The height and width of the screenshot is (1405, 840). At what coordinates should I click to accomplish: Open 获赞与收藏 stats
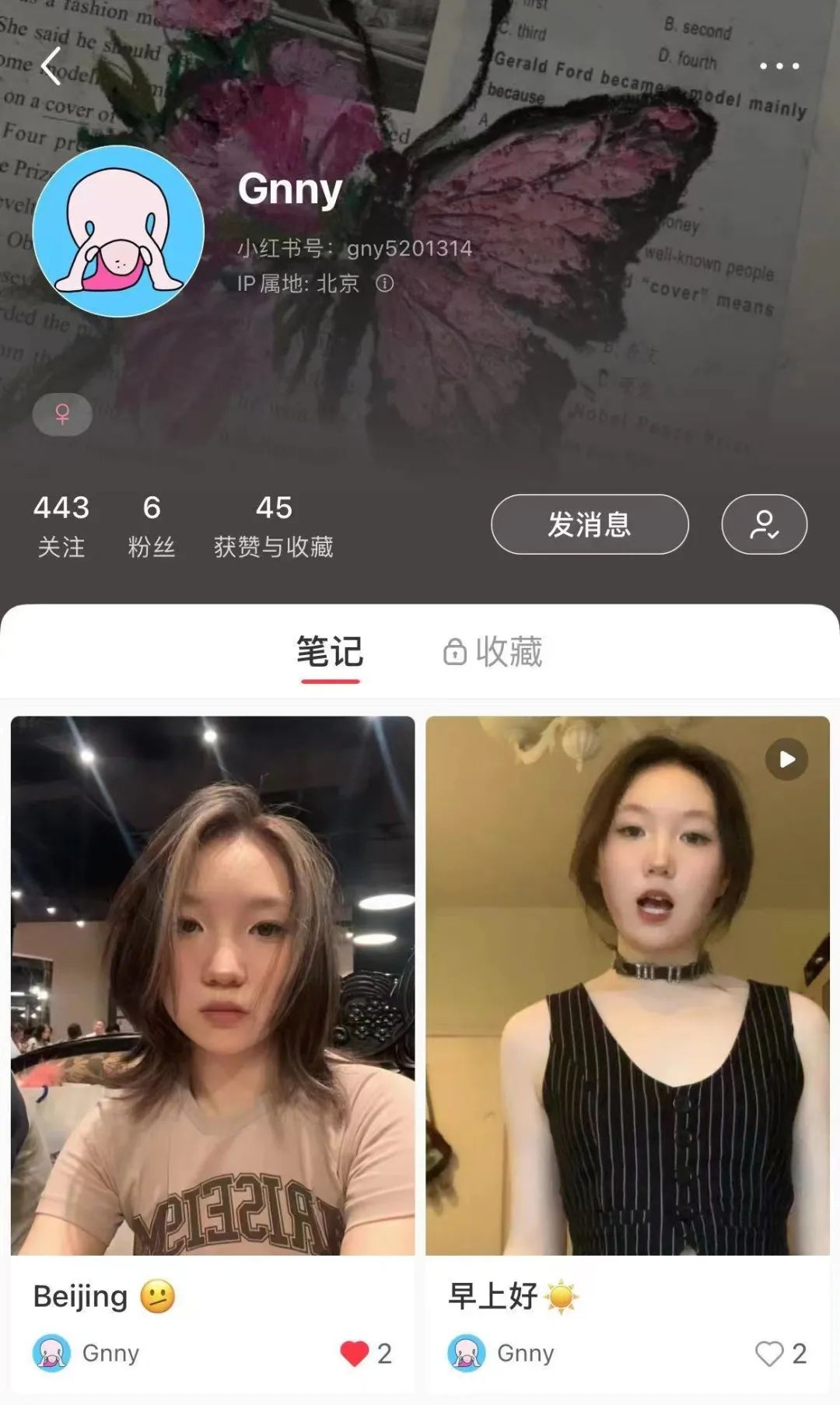[274, 525]
